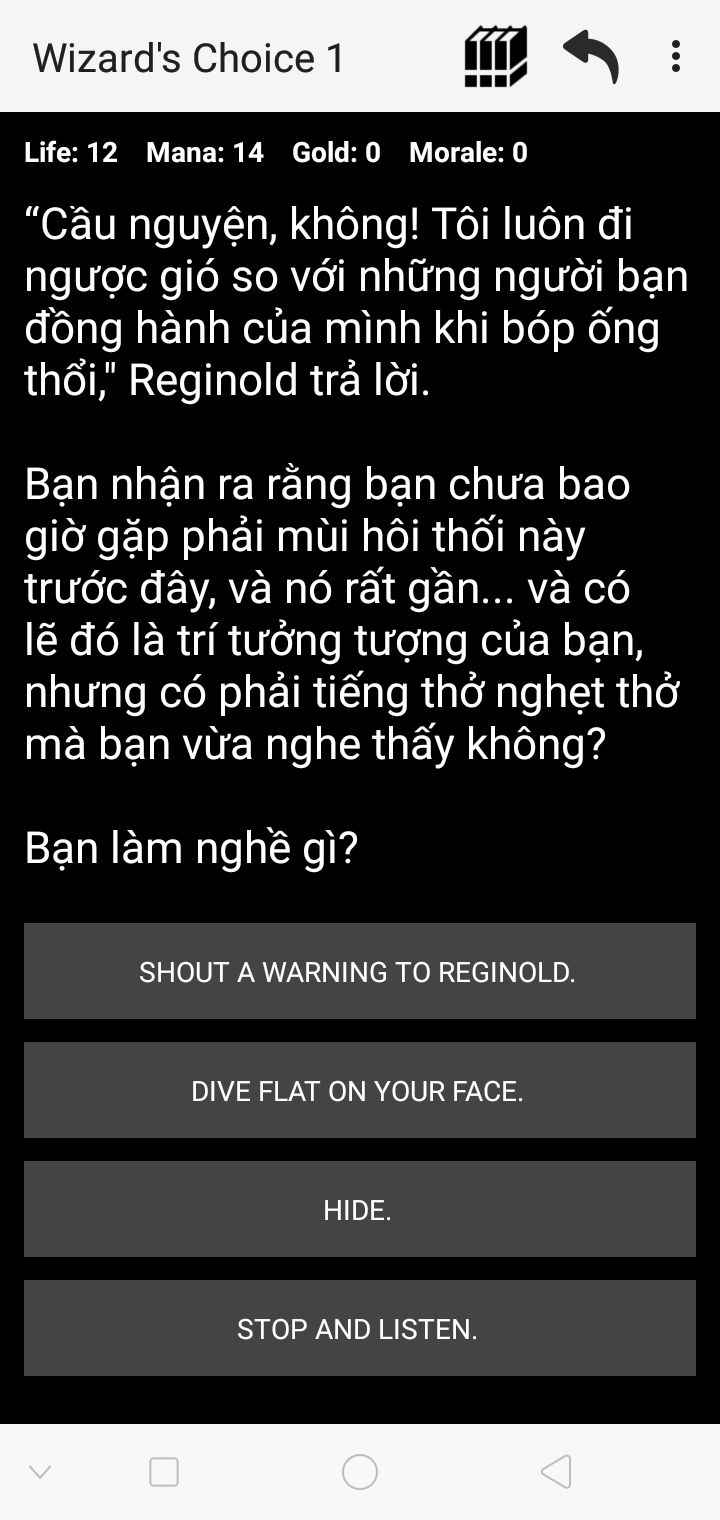
Task: Open the bookshelf icon in app bar
Action: (495, 57)
